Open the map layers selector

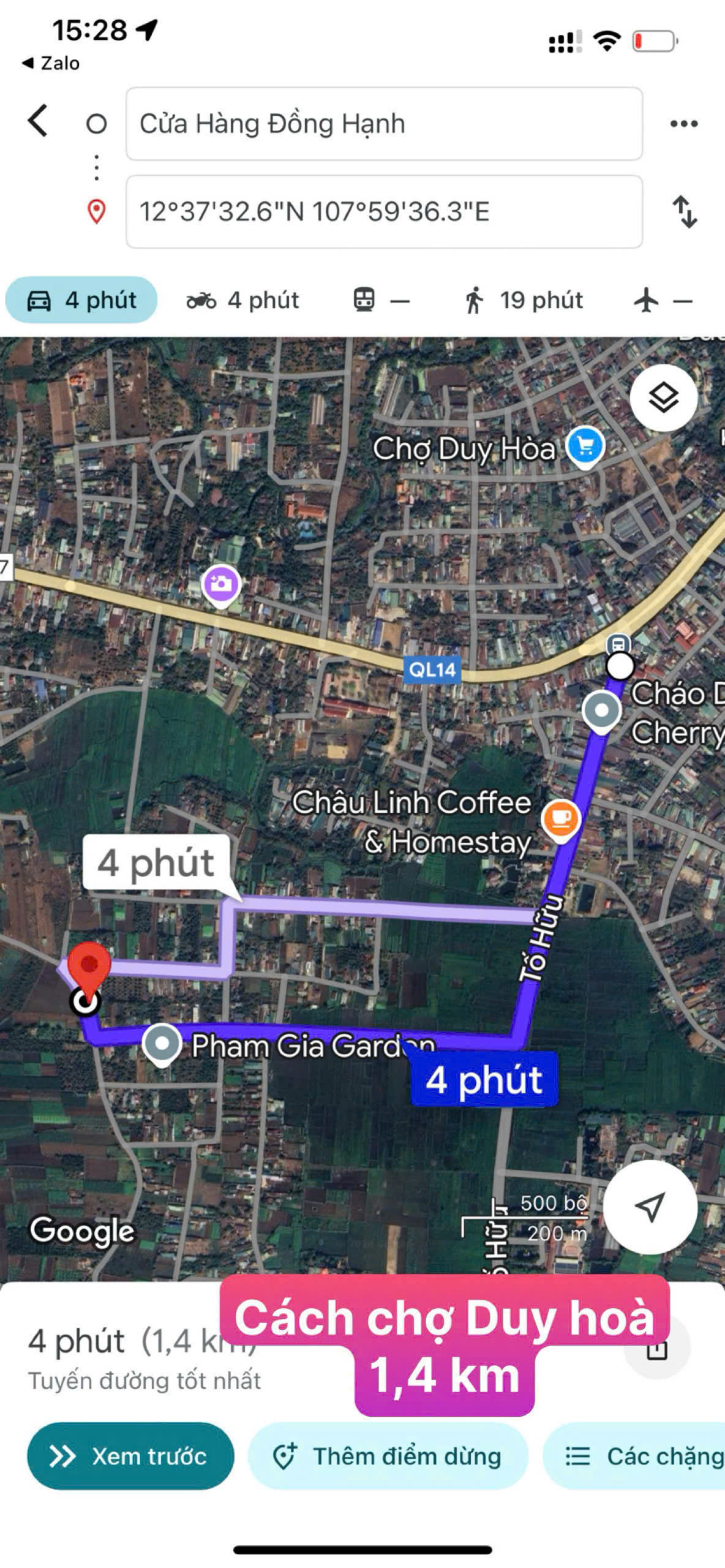point(663,398)
